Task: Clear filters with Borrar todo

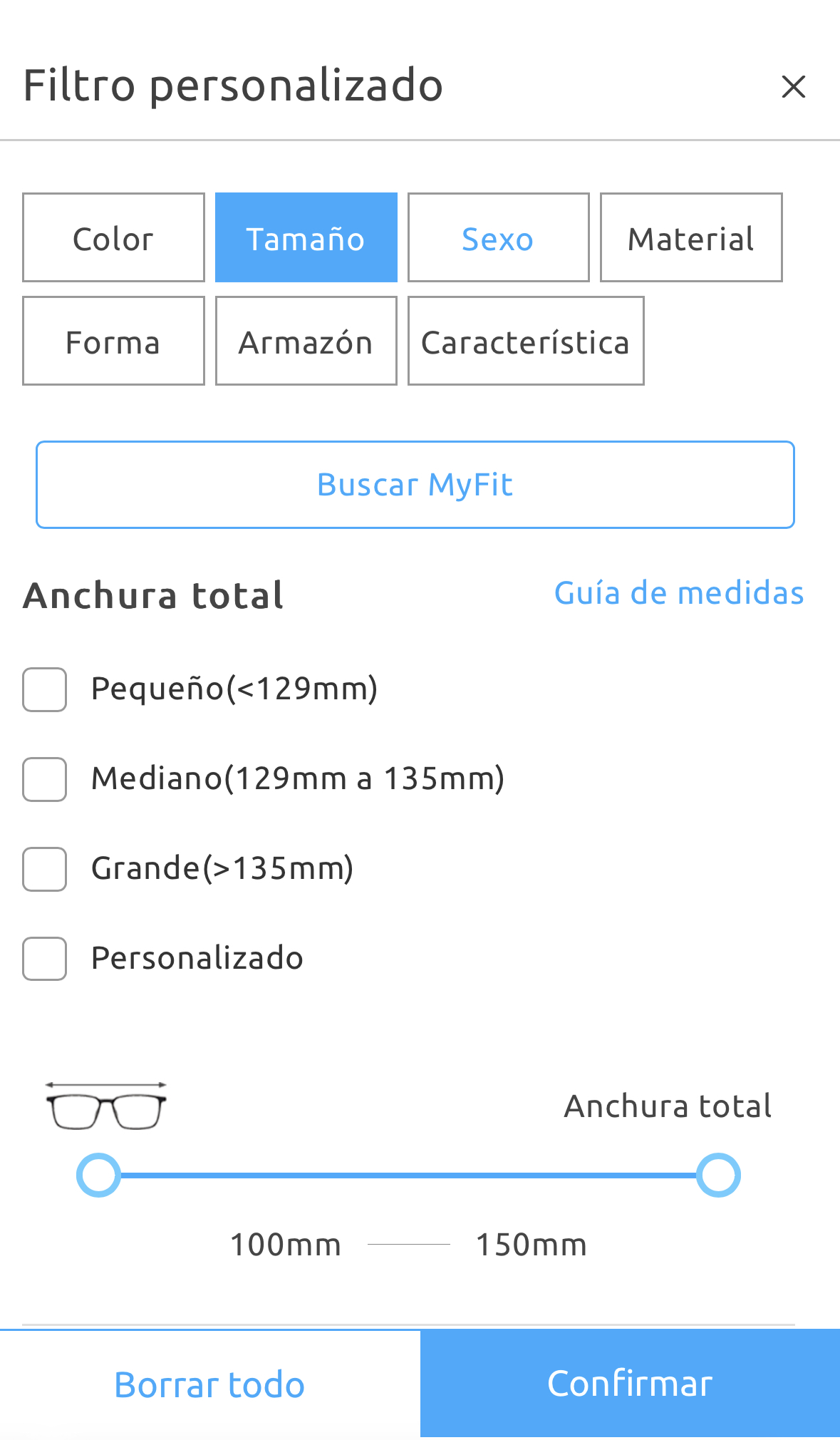Action: click(210, 1384)
